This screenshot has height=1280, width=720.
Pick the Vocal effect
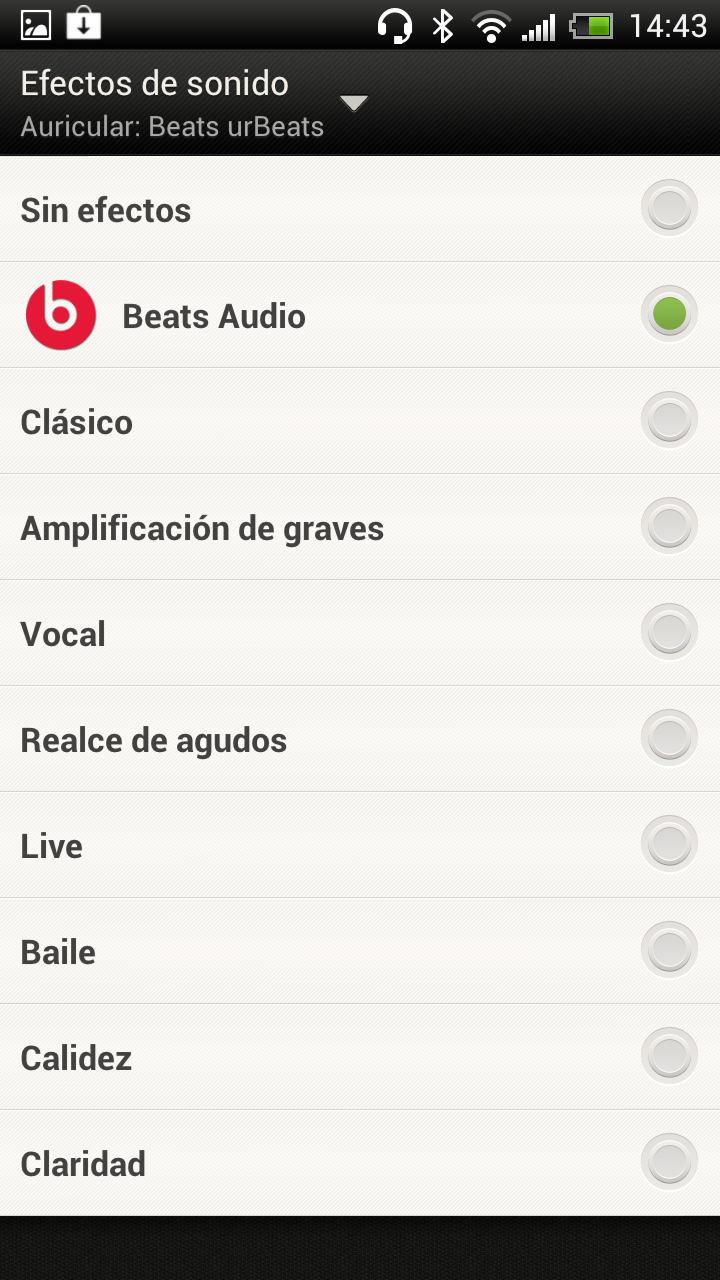pyautogui.click(x=360, y=633)
